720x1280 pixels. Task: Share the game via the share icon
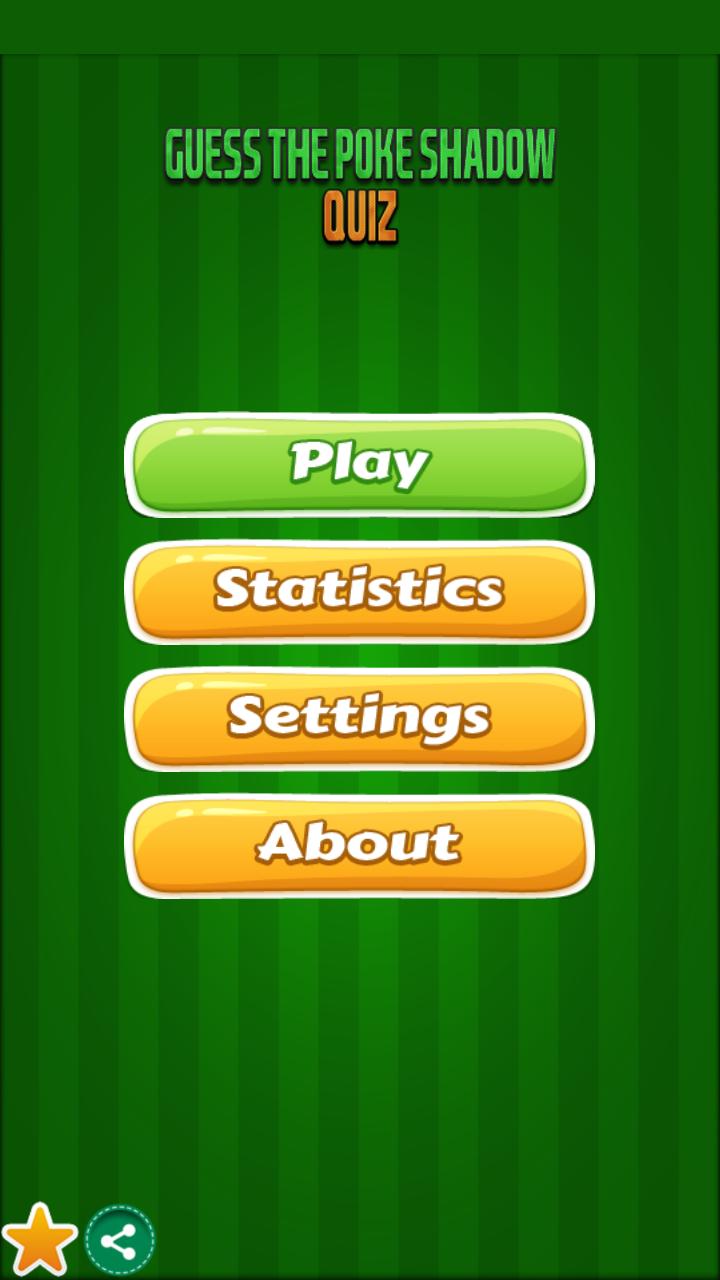[120, 1241]
